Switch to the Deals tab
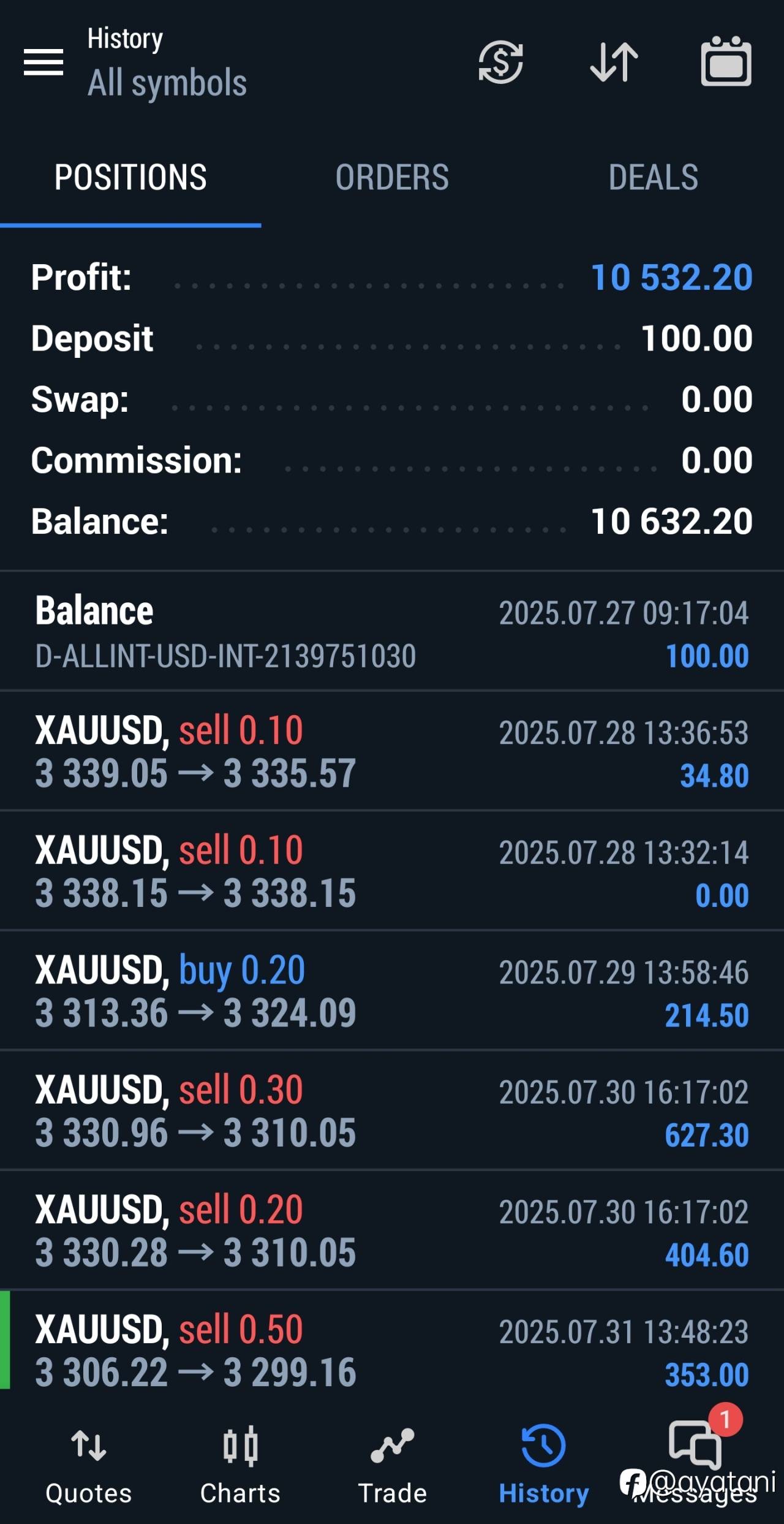The image size is (784, 1524). 654,178
